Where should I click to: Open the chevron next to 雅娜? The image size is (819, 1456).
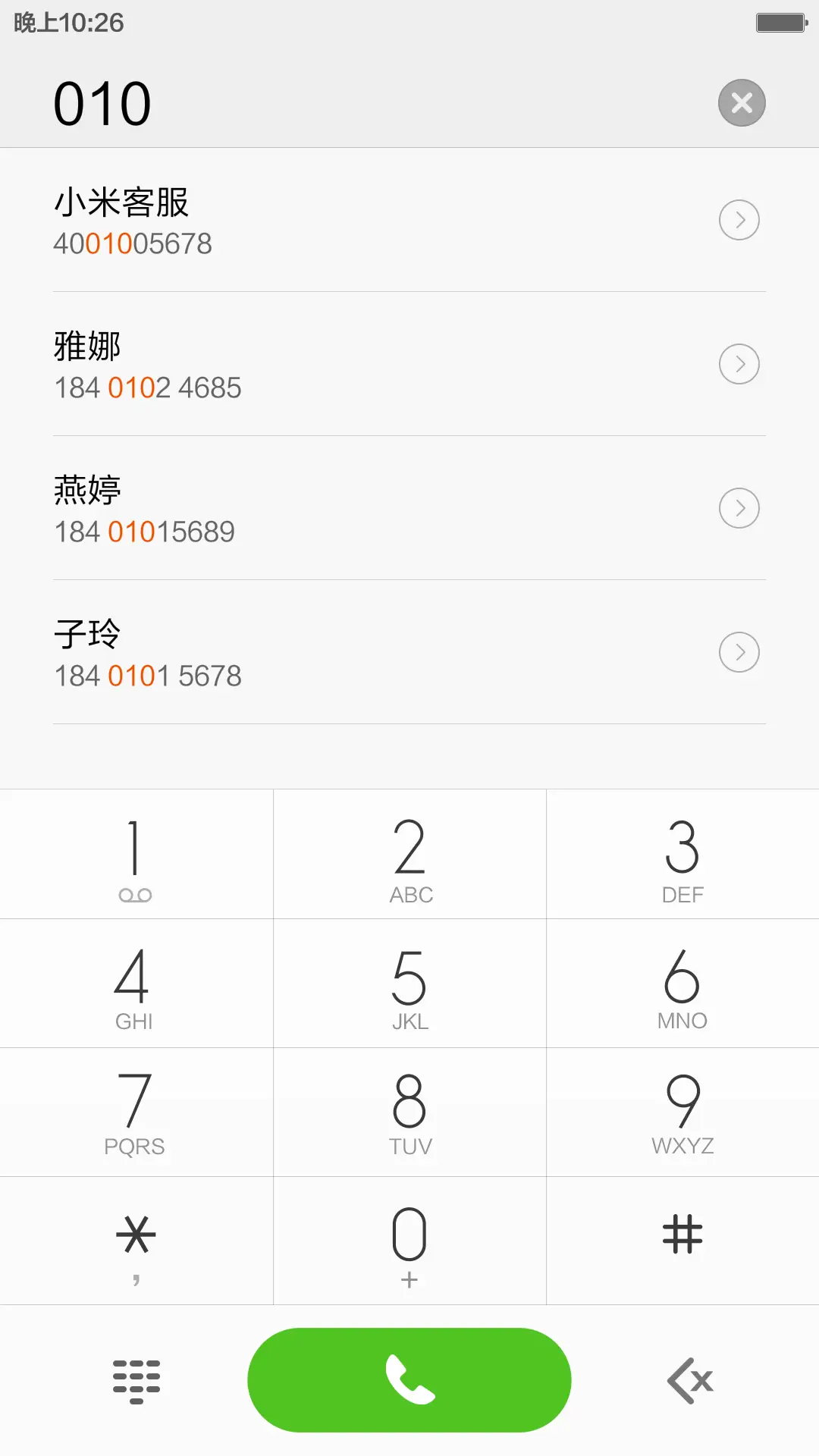tap(739, 364)
